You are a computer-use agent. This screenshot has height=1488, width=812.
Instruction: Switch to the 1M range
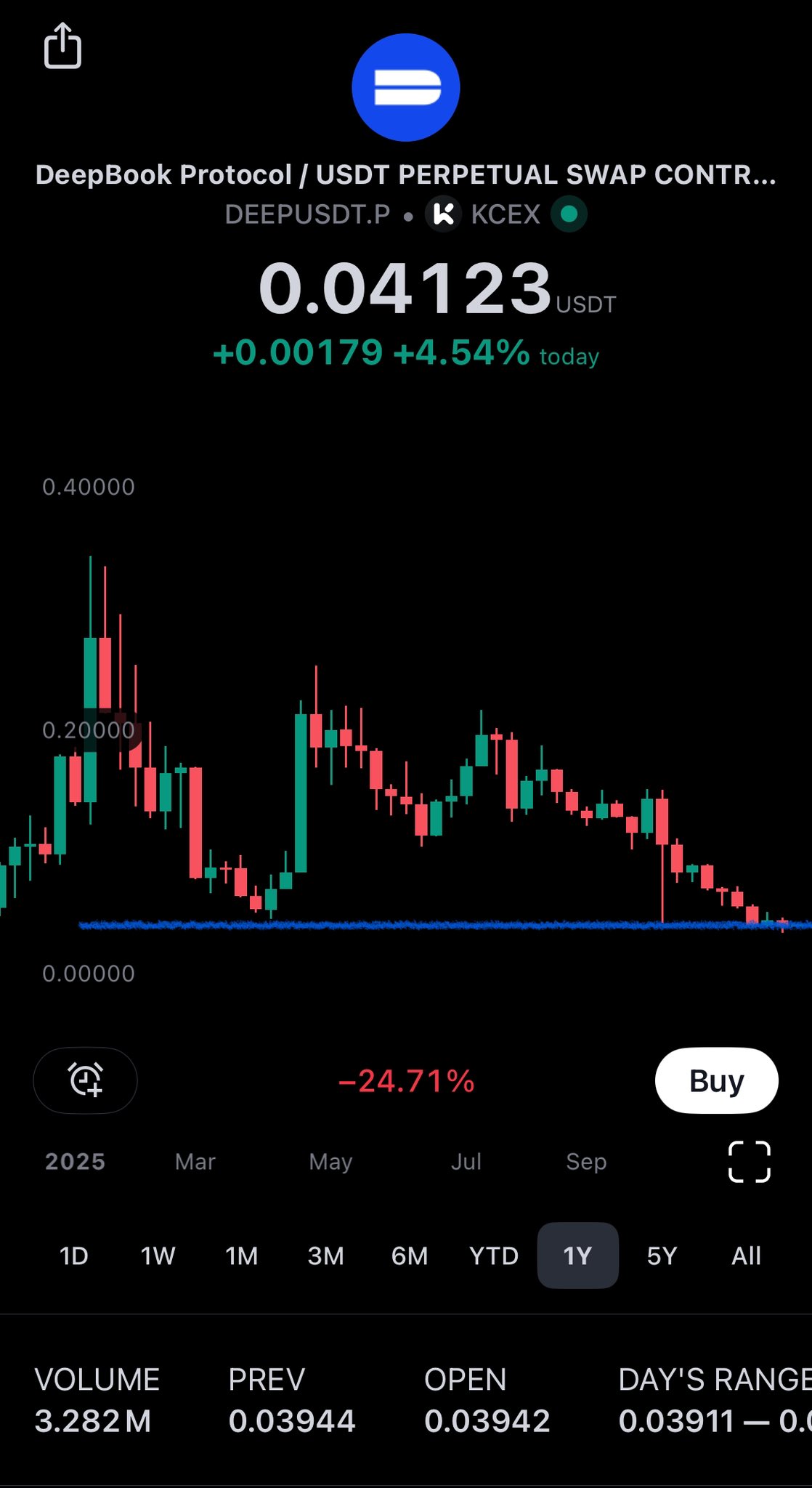(x=241, y=1255)
